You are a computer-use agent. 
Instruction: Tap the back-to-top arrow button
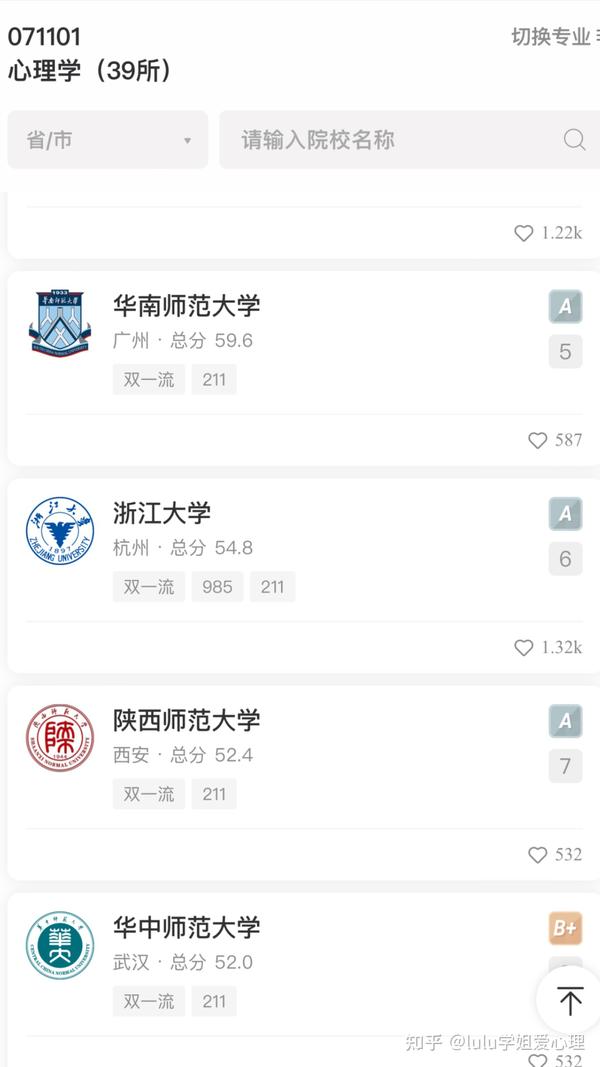point(570,1001)
